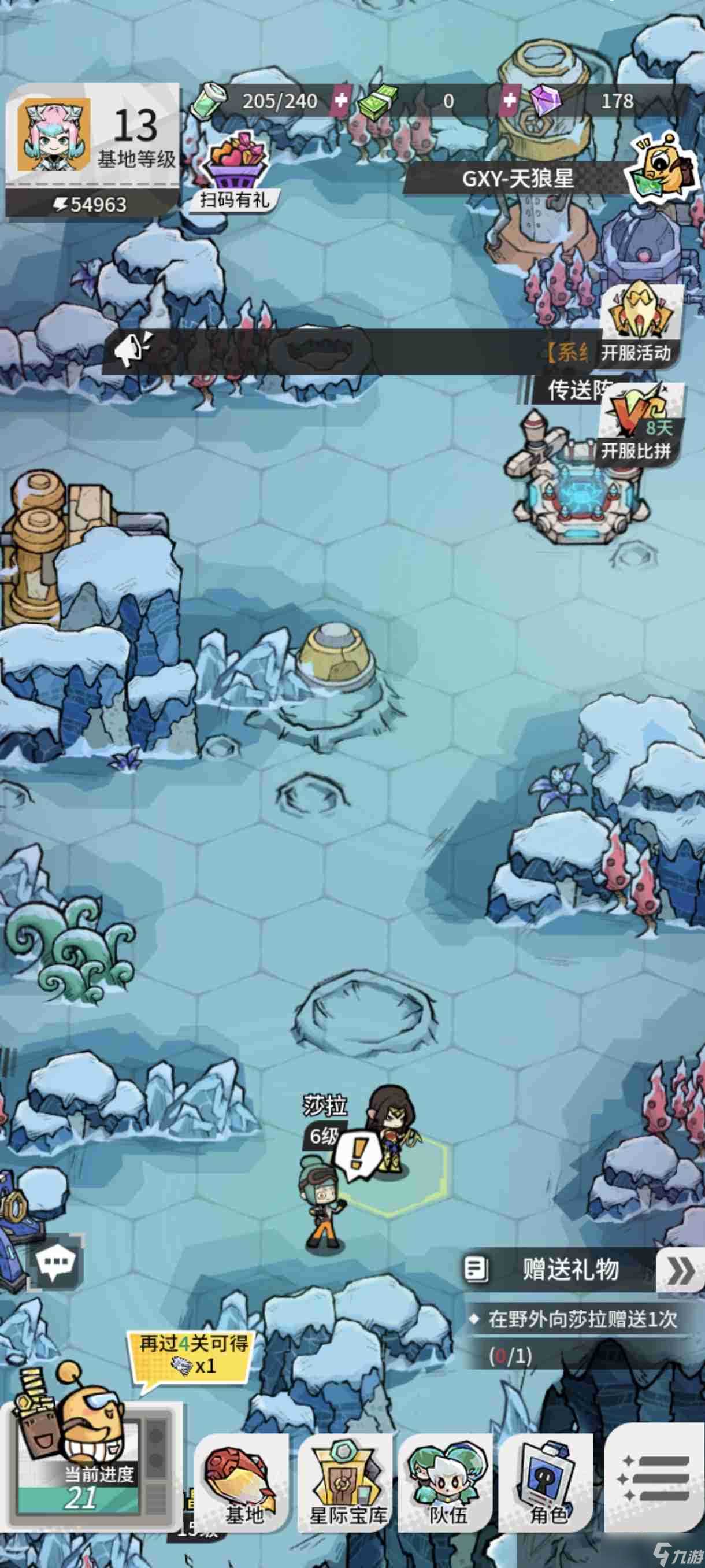The image size is (705, 1568).
Task: Open quest 在野外向莎拉赠送1次
Action: coord(581,1319)
